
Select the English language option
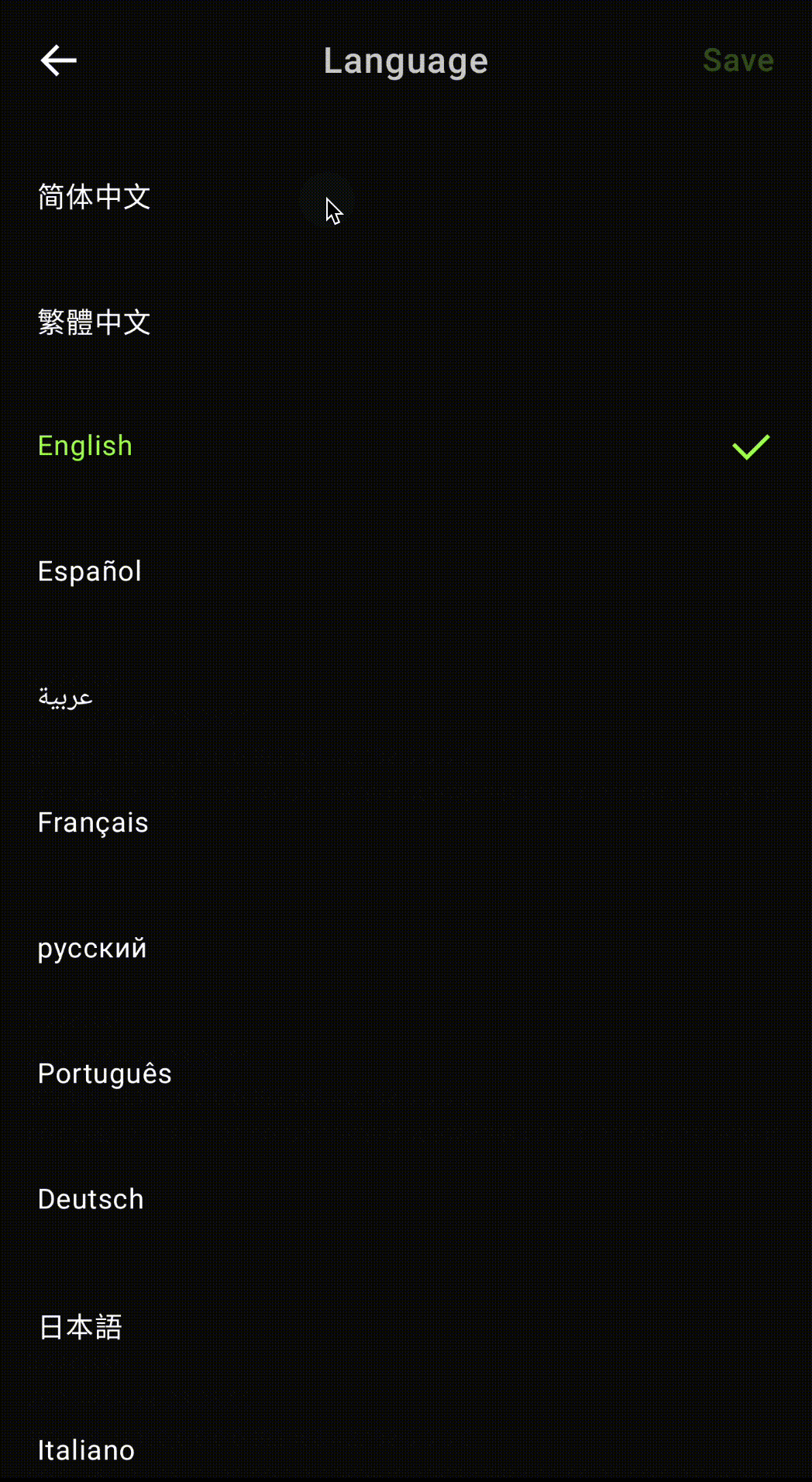85,446
